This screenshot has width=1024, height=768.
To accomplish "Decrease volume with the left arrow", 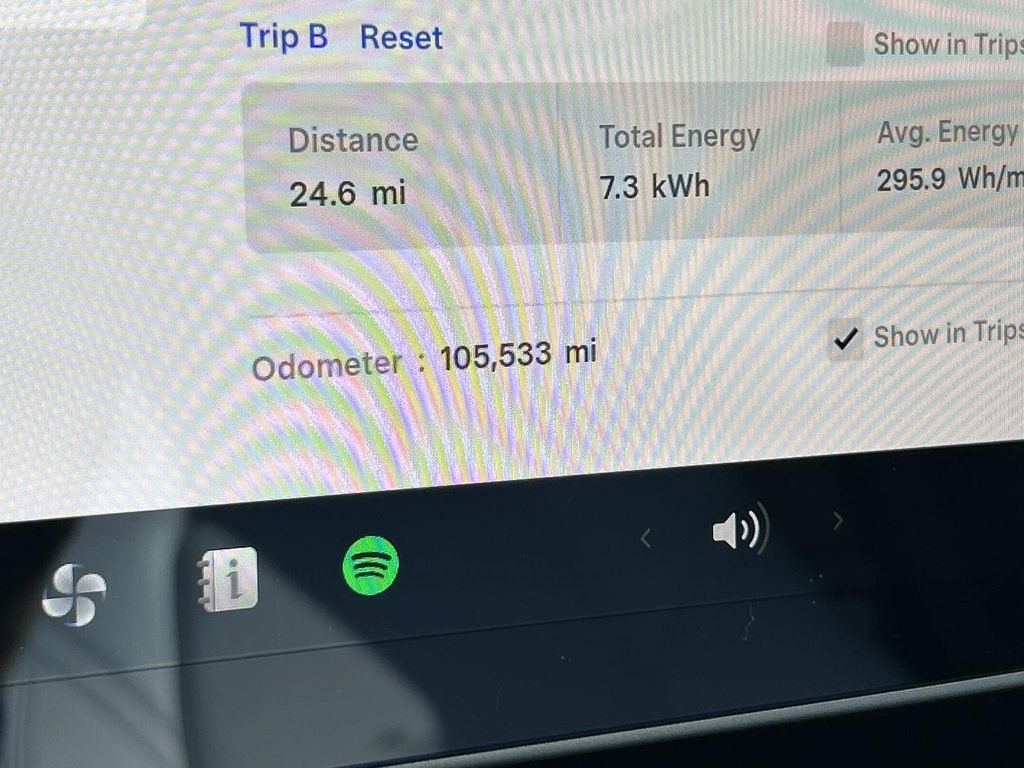I will 646,539.
